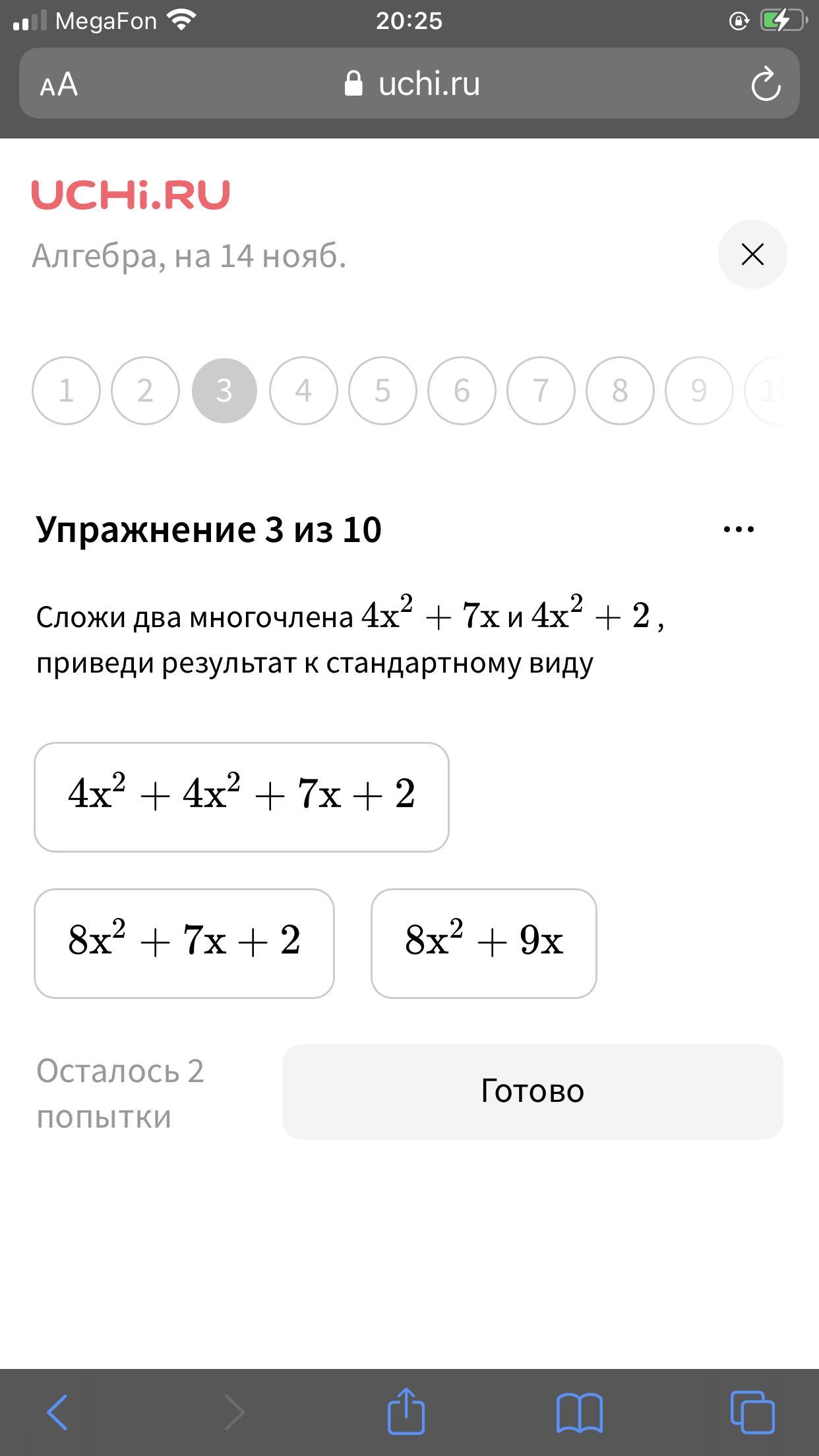
Task: Pick answer 8x² + 9x
Action: (x=483, y=943)
